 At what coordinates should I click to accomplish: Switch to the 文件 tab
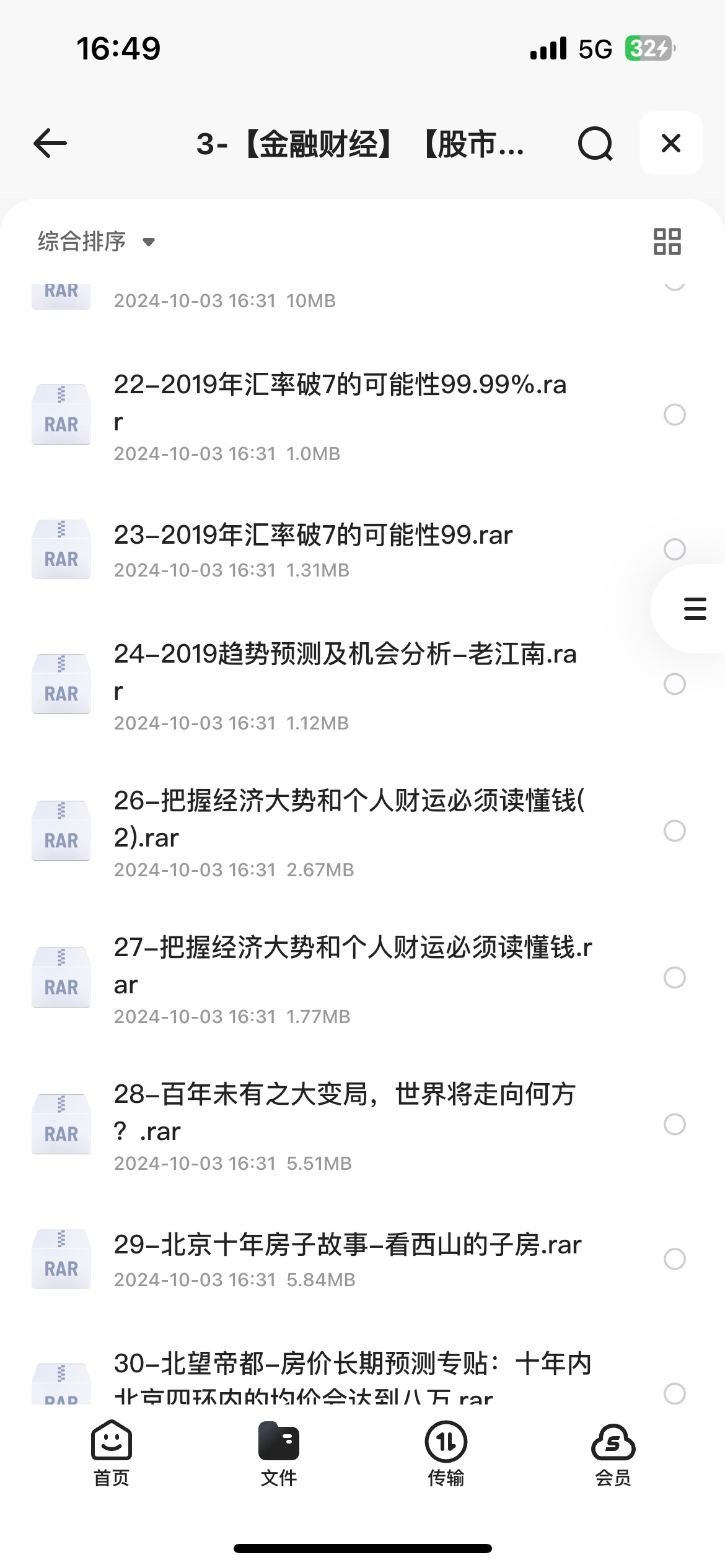pyautogui.click(x=279, y=1453)
